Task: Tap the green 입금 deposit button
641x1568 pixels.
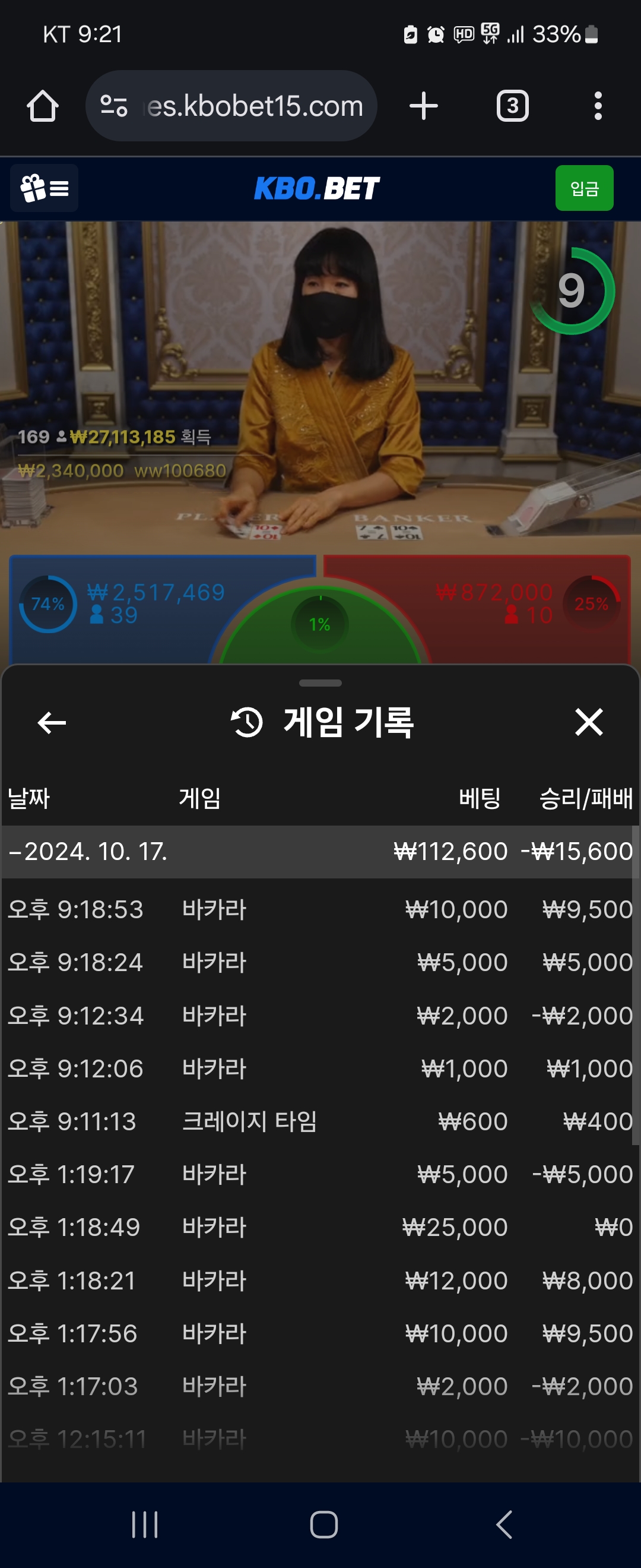Action: pos(584,188)
